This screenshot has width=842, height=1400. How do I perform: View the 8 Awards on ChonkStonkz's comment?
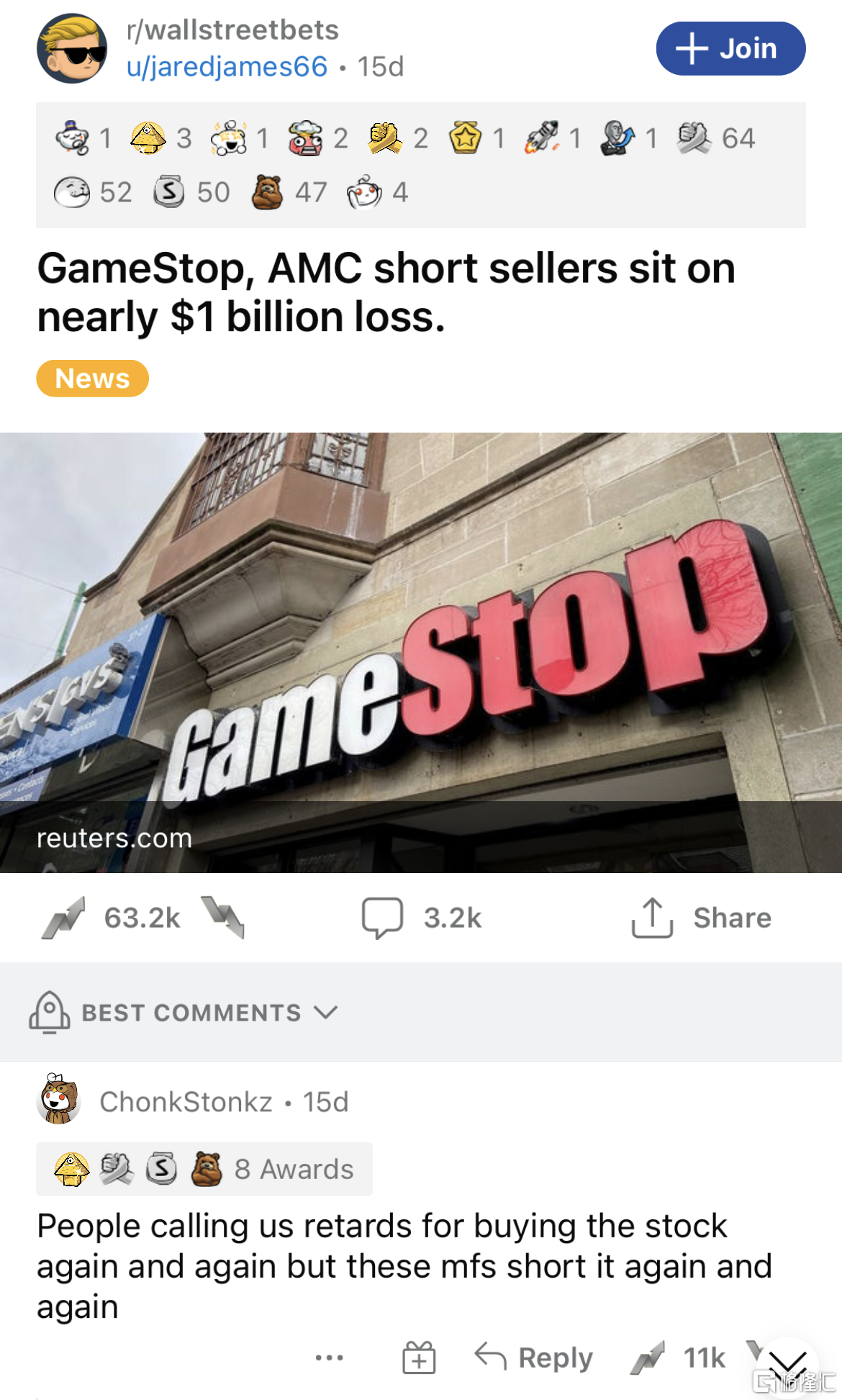(x=204, y=1169)
